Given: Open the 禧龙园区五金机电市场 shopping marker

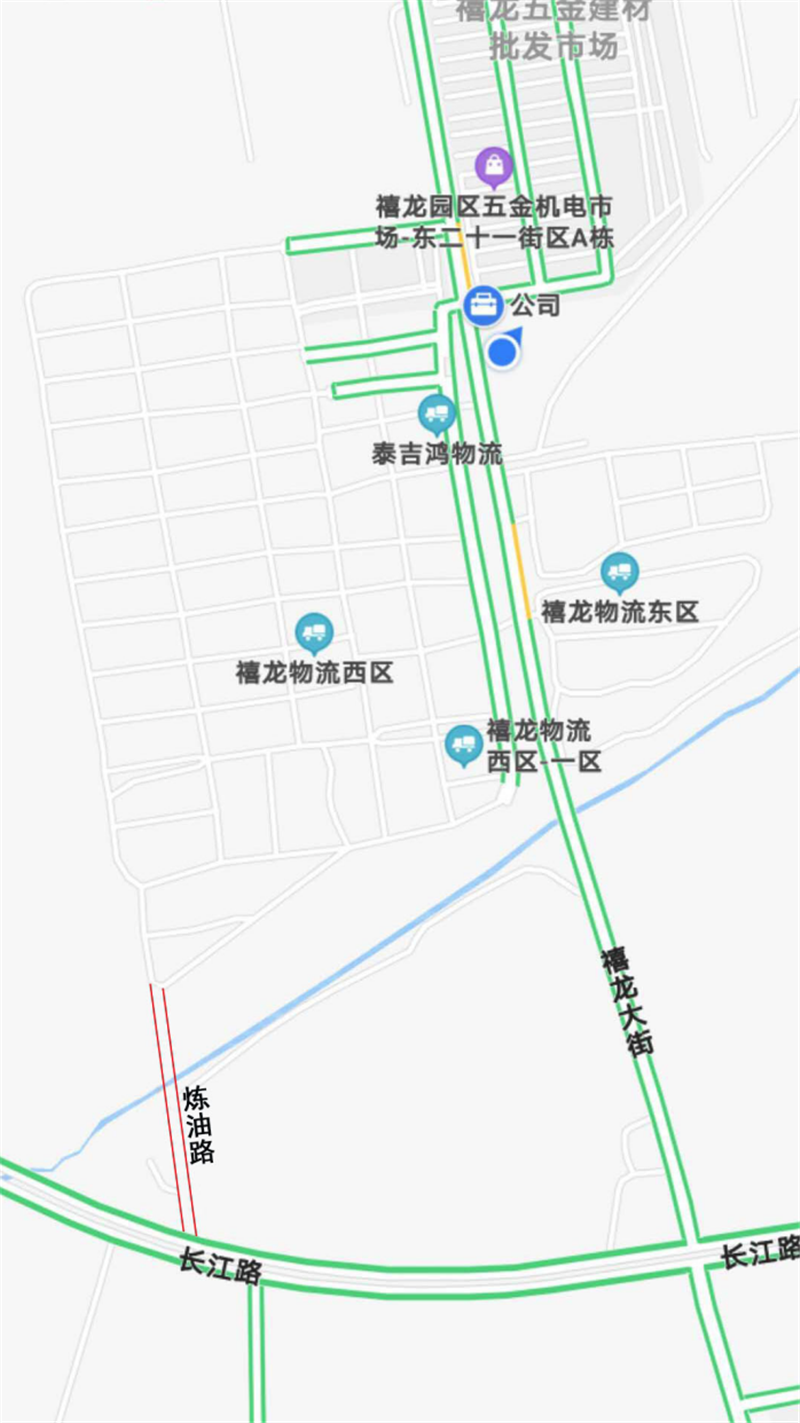Looking at the screenshot, I should 494,166.
